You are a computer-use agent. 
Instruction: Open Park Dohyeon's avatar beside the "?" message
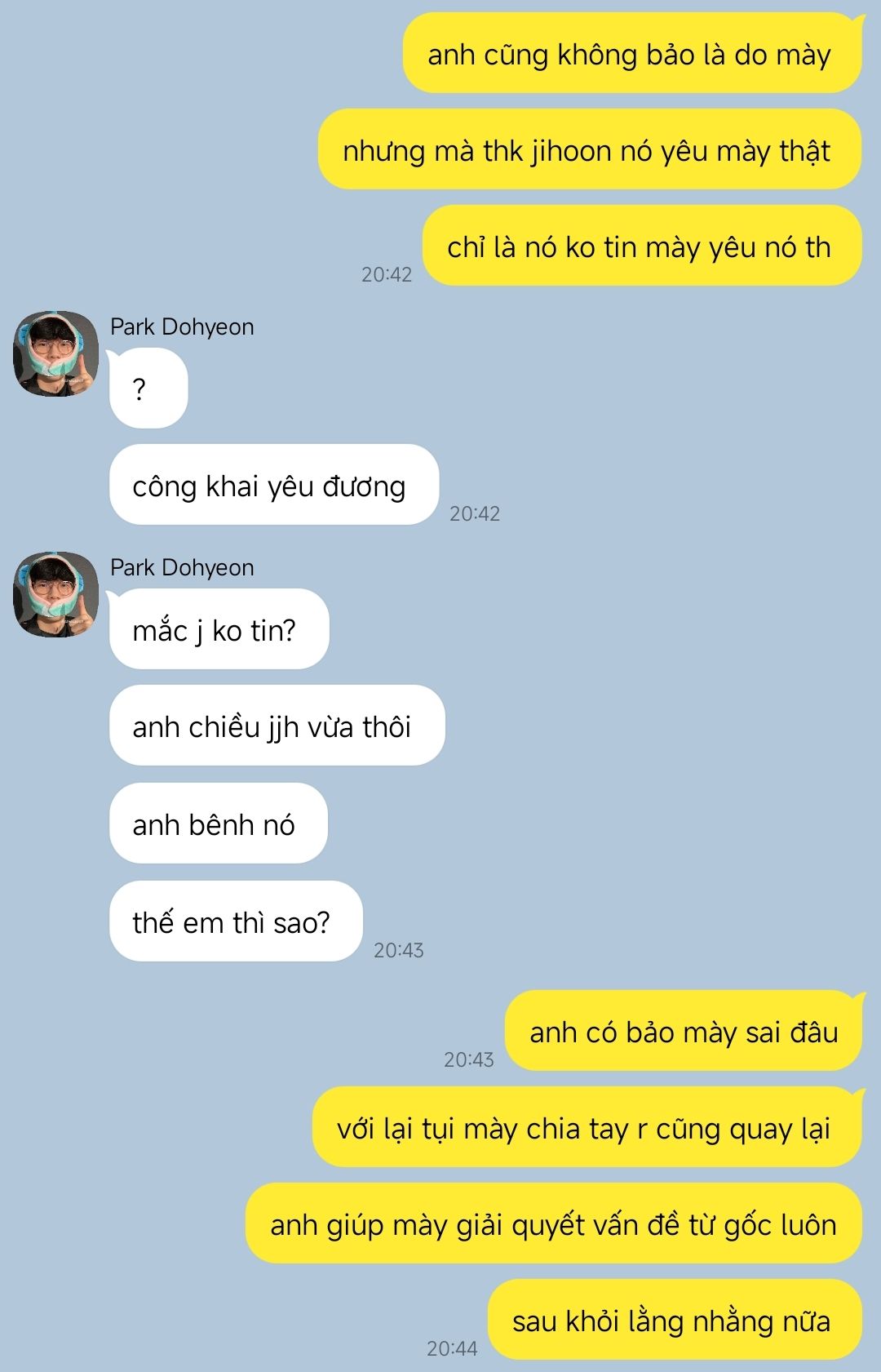[x=55, y=353]
